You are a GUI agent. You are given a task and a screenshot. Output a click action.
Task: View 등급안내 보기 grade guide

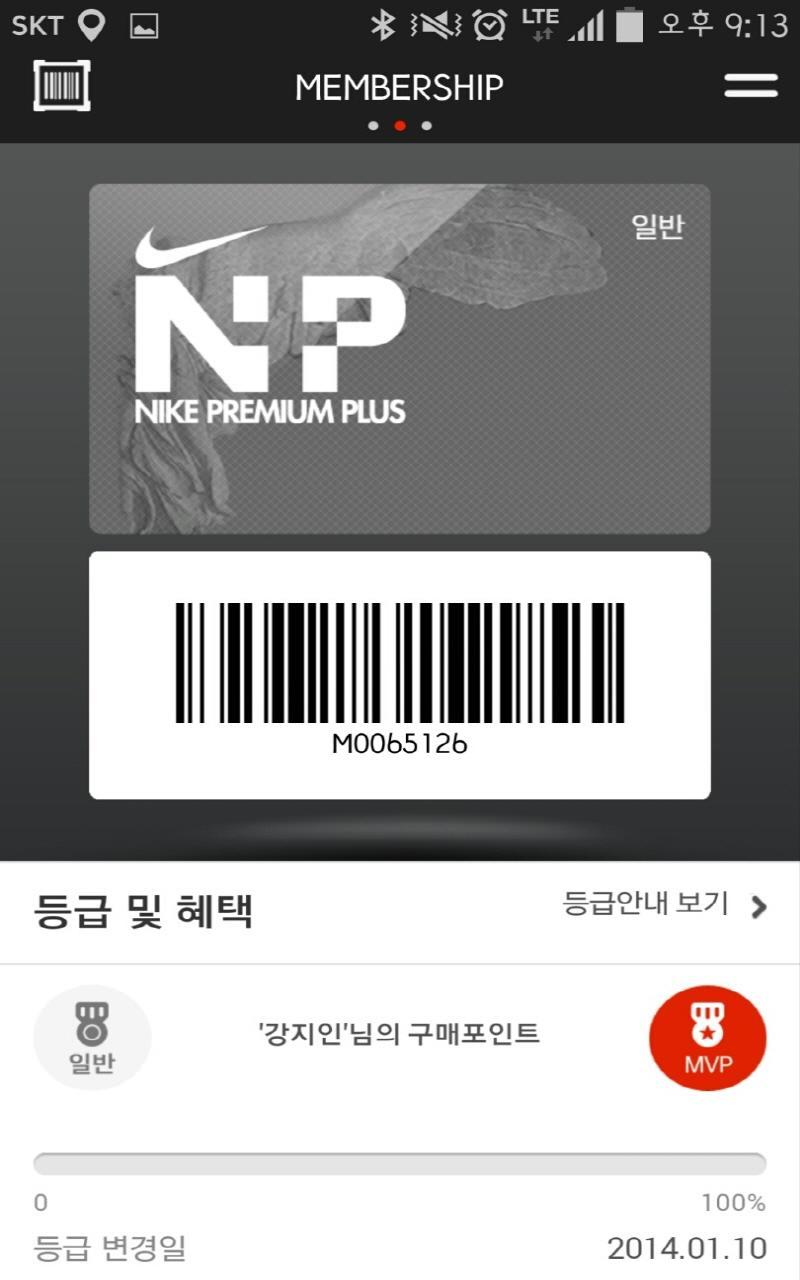665,905
